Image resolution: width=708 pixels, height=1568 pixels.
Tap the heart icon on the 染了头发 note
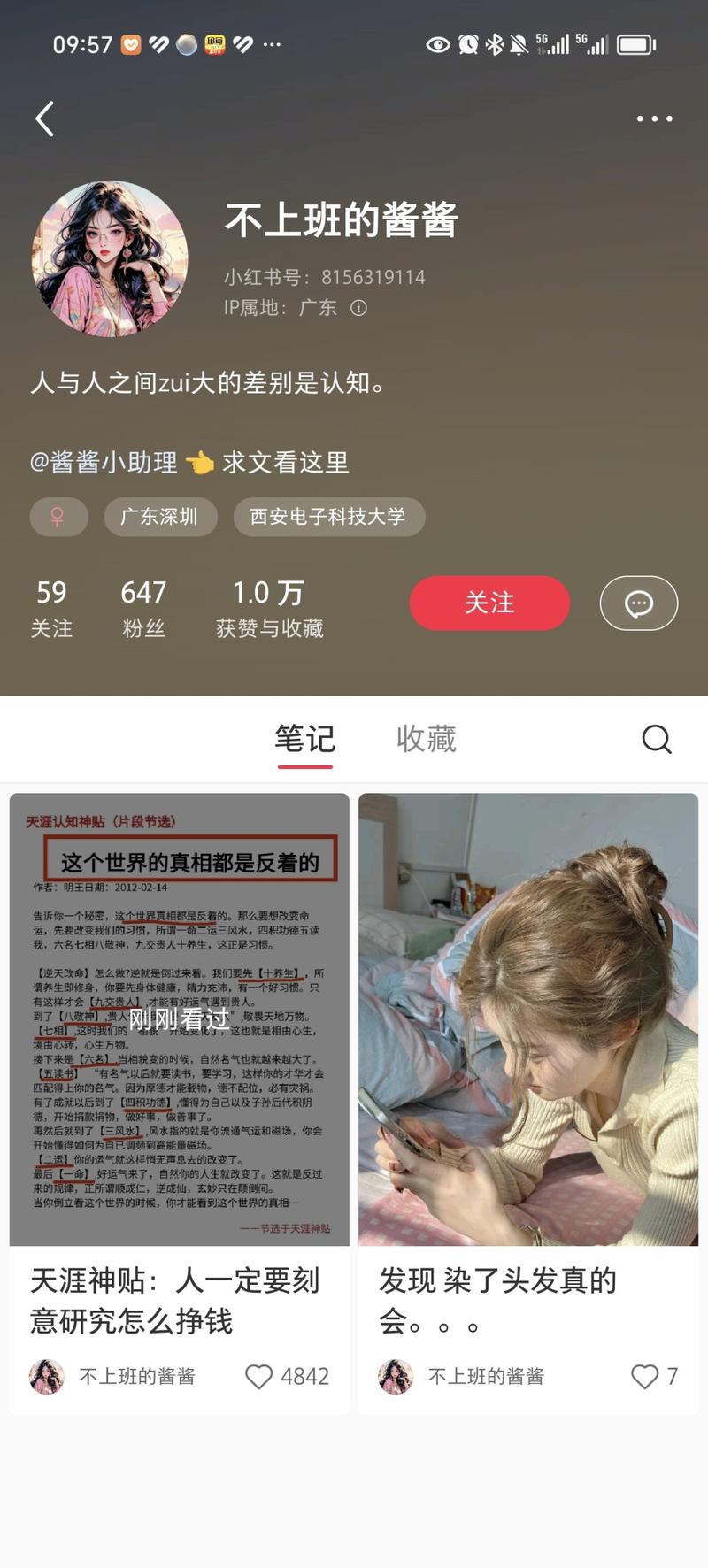tap(643, 1377)
